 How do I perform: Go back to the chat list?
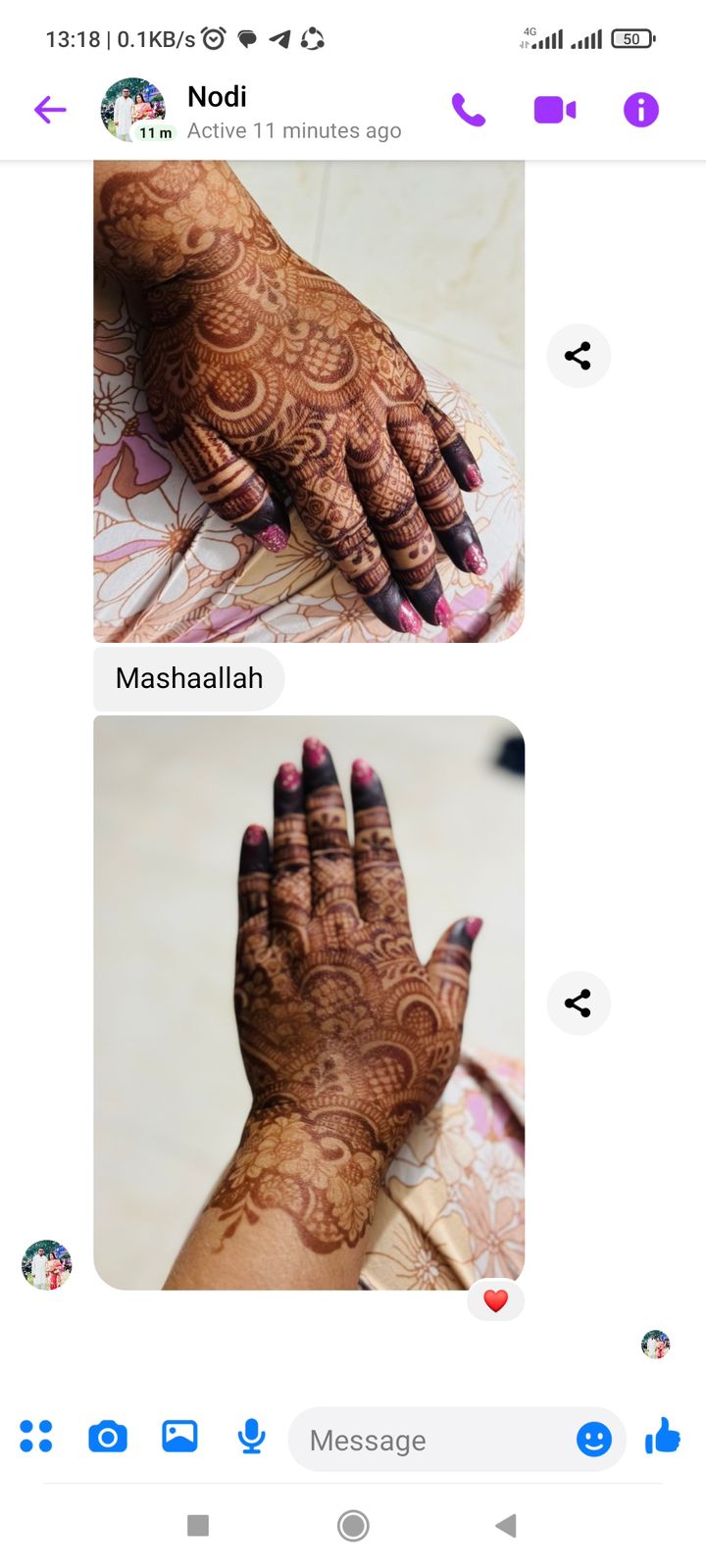pos(50,110)
